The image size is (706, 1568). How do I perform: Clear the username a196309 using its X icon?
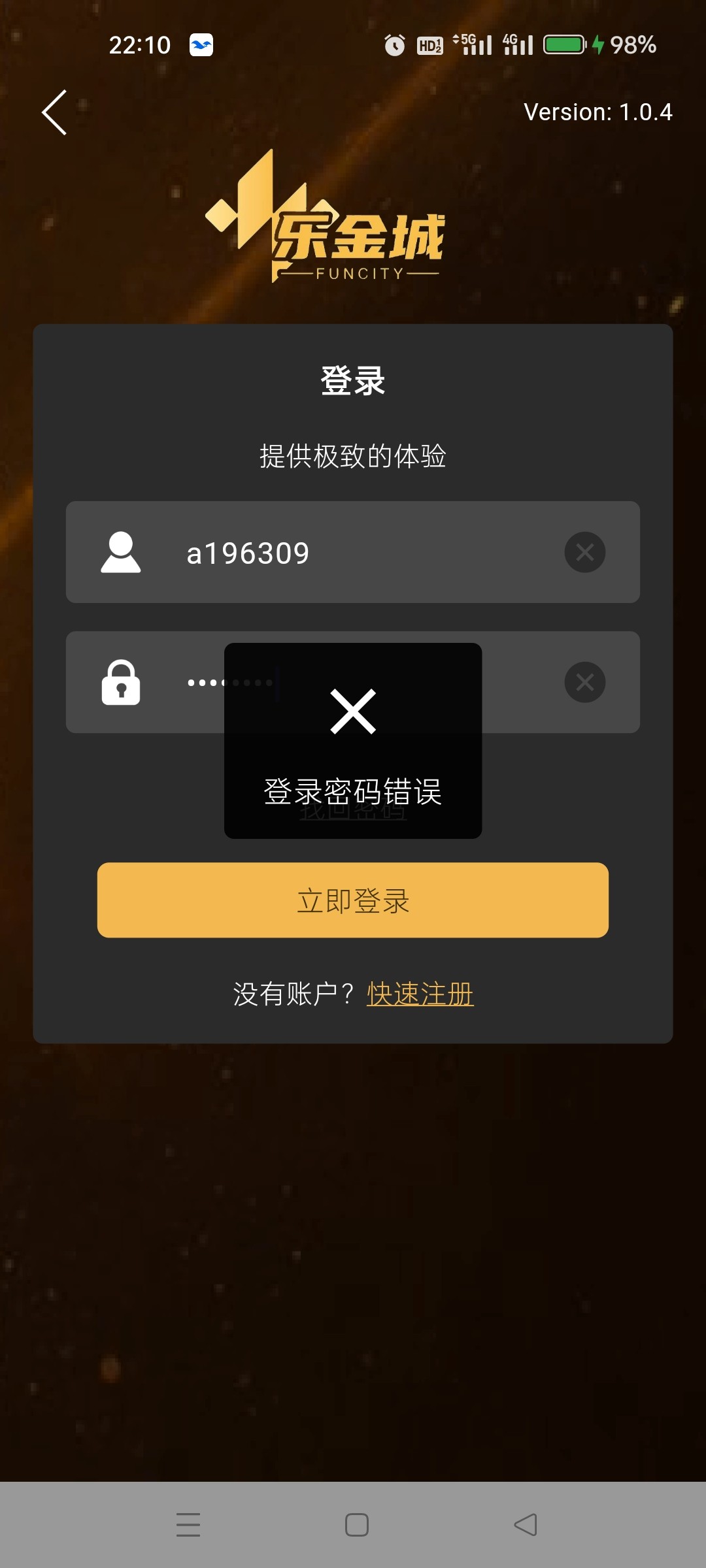pos(585,552)
